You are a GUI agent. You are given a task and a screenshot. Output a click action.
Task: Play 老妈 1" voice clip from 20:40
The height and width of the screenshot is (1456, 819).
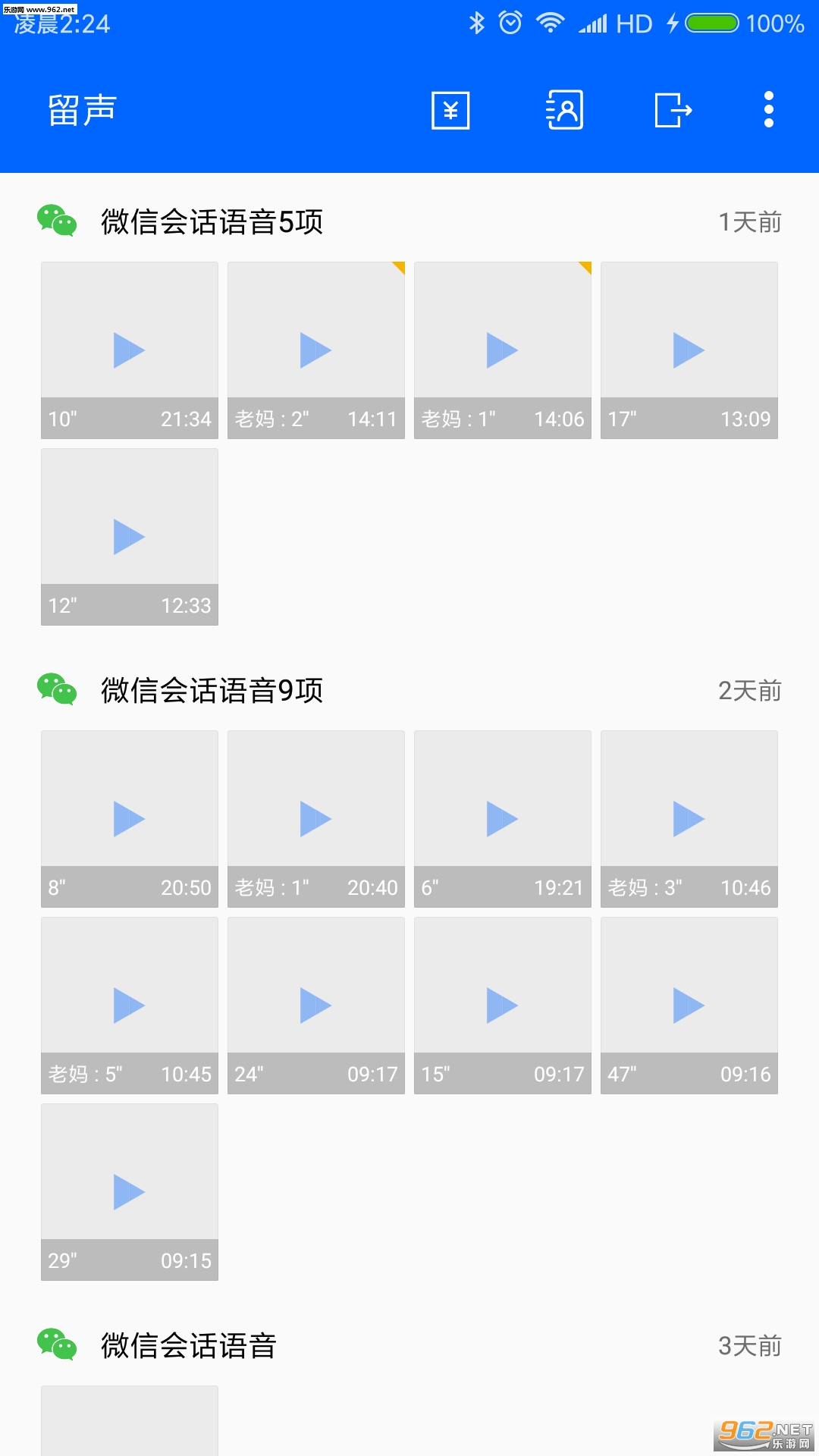point(316,818)
